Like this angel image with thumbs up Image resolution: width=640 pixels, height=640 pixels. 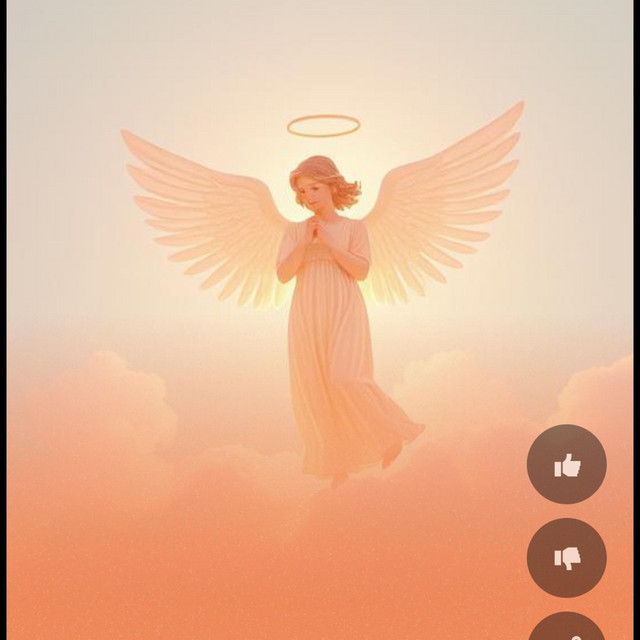tap(567, 464)
